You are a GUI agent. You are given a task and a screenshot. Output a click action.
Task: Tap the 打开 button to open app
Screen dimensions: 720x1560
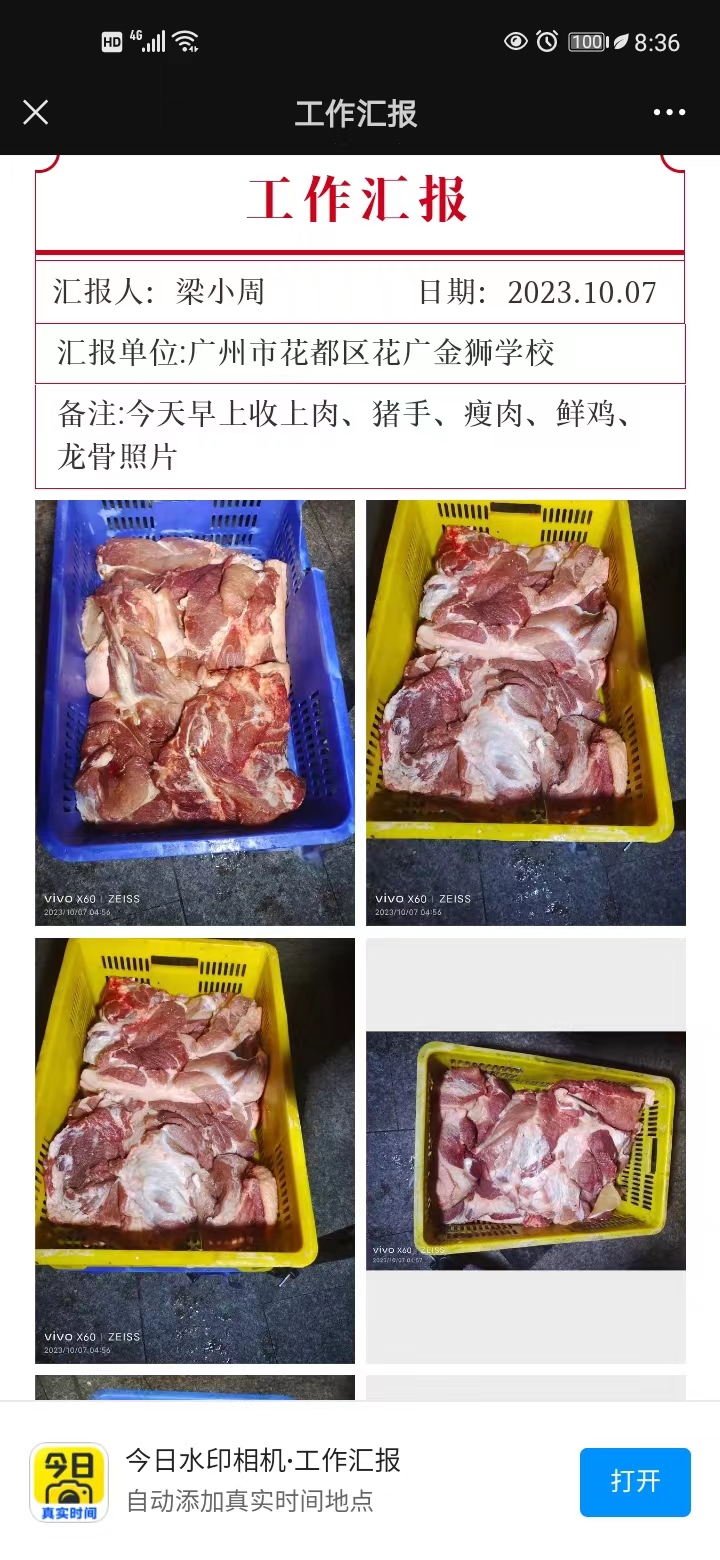635,1481
